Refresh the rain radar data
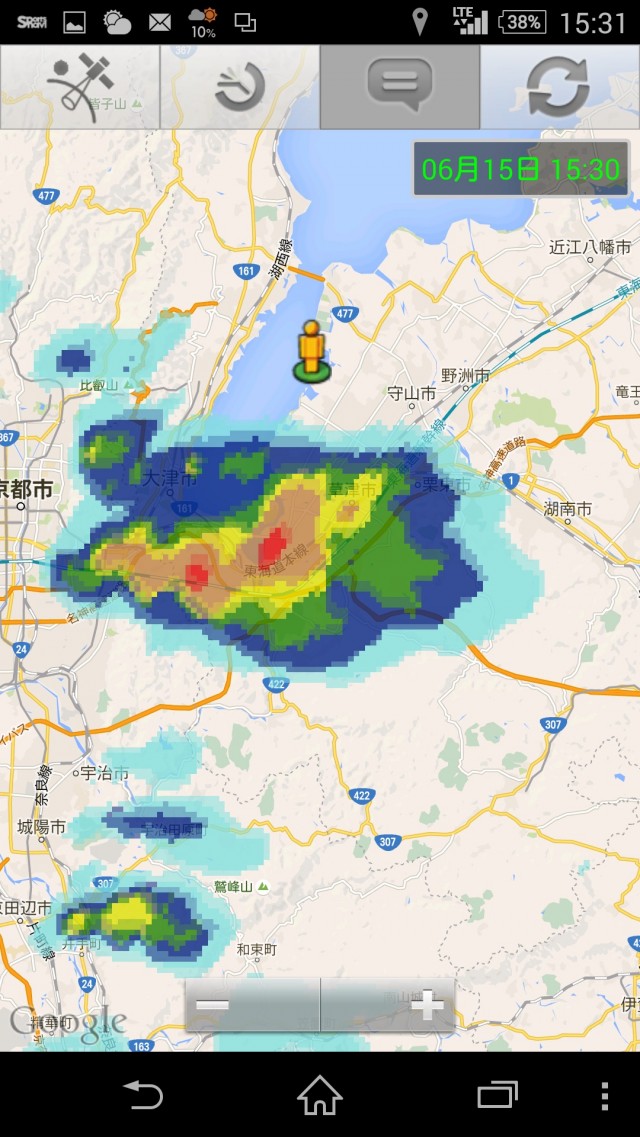This screenshot has height=1137, width=640. click(559, 87)
